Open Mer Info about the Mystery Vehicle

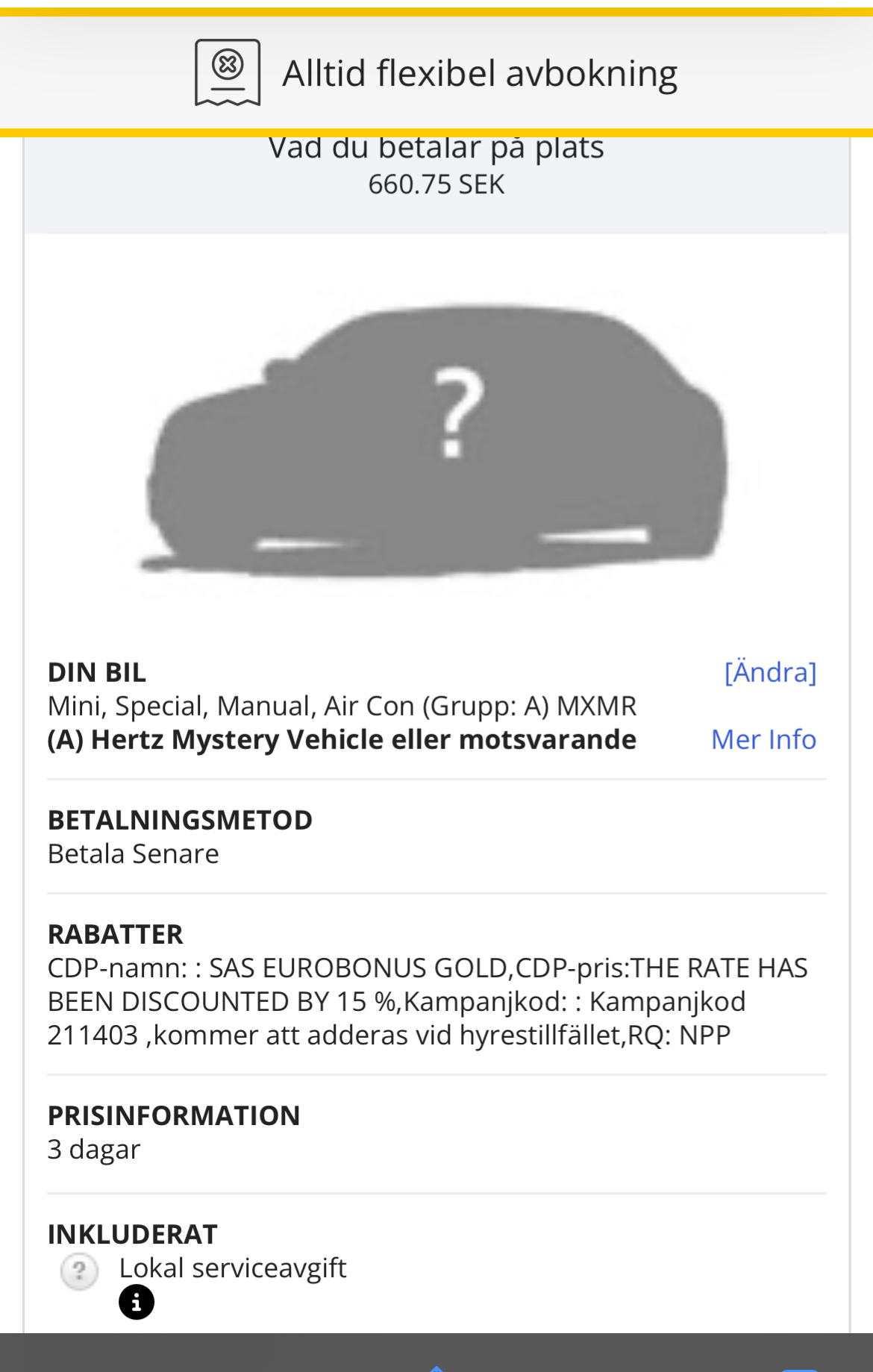[763, 739]
